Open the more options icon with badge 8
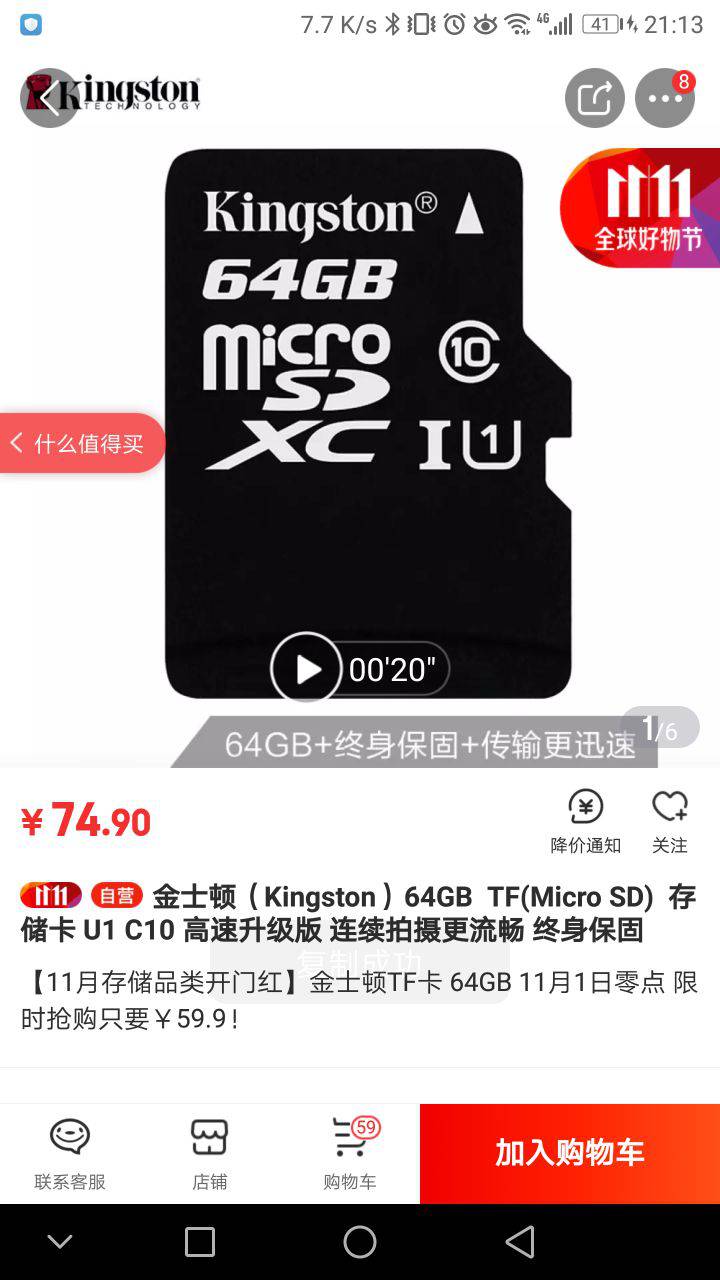Viewport: 720px width, 1280px height. [x=664, y=98]
